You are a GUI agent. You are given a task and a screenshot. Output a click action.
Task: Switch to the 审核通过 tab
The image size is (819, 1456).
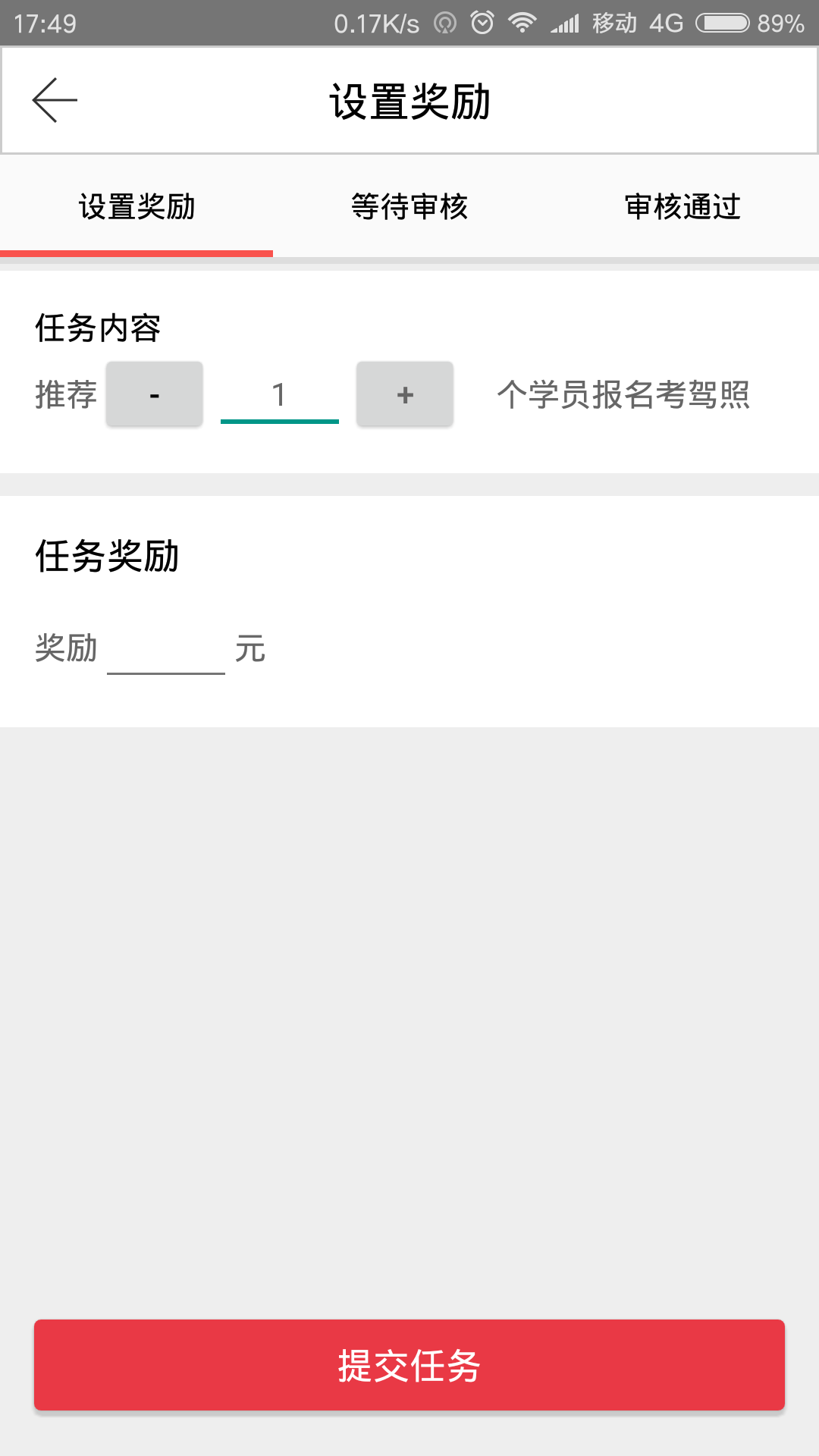pos(682,206)
